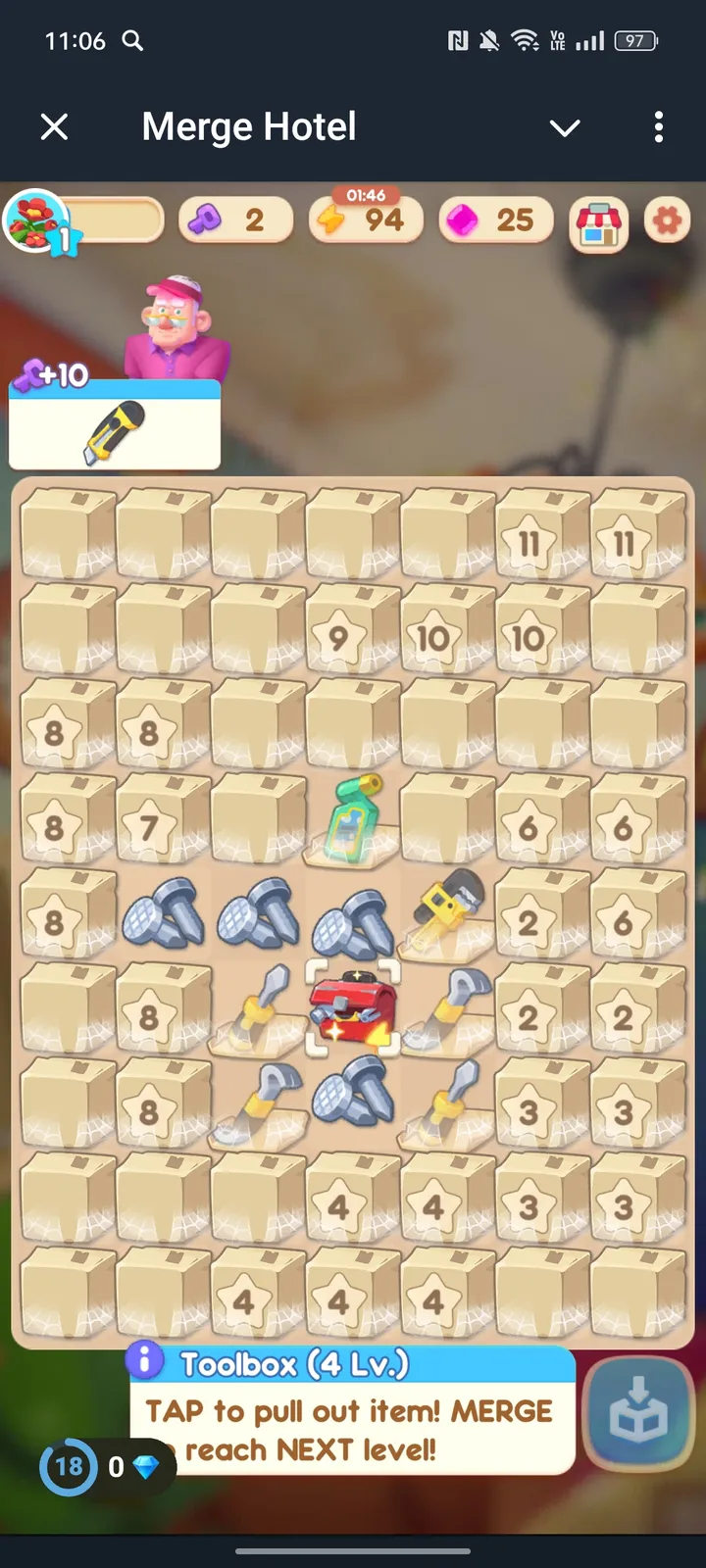
Task: Close the Merge Hotel mini app
Action: [x=55, y=126]
